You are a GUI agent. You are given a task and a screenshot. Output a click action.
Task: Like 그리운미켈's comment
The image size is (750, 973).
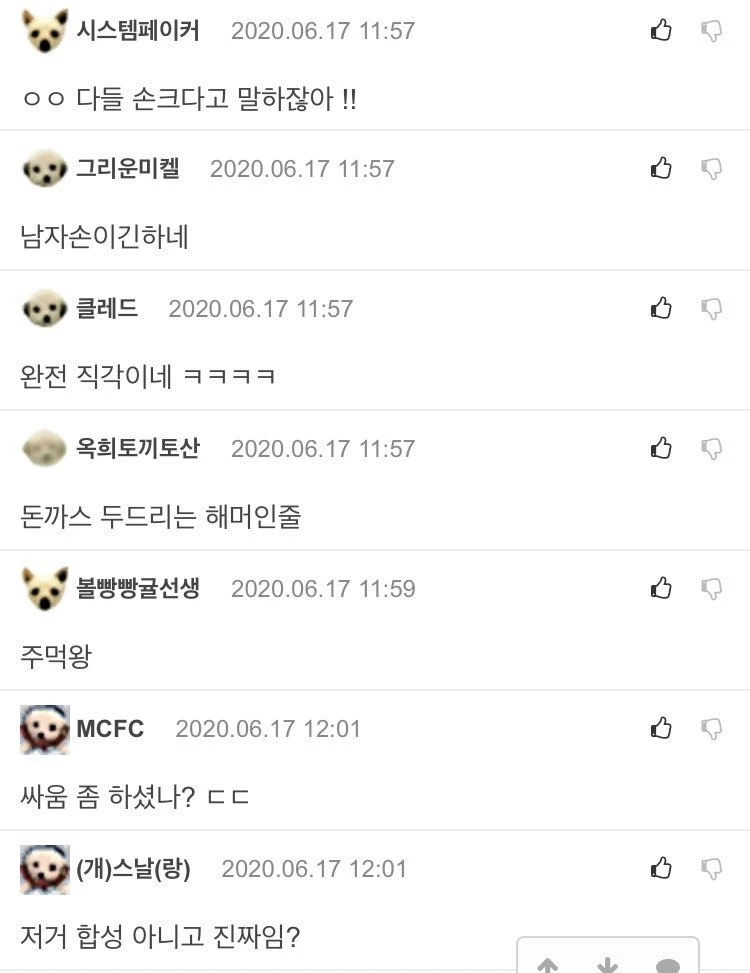coord(661,168)
